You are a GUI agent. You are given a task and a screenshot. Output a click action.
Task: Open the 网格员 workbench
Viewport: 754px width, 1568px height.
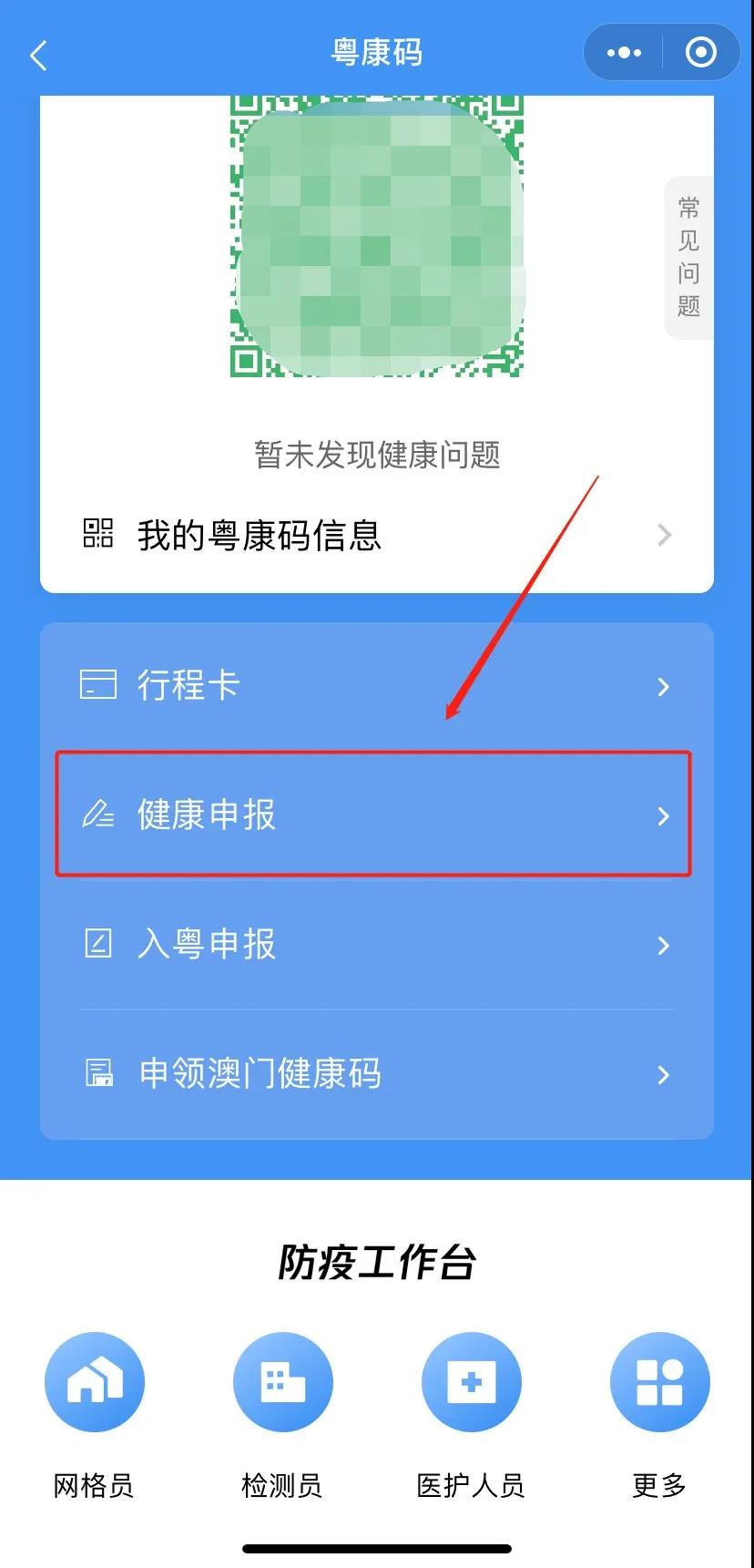[x=94, y=1382]
